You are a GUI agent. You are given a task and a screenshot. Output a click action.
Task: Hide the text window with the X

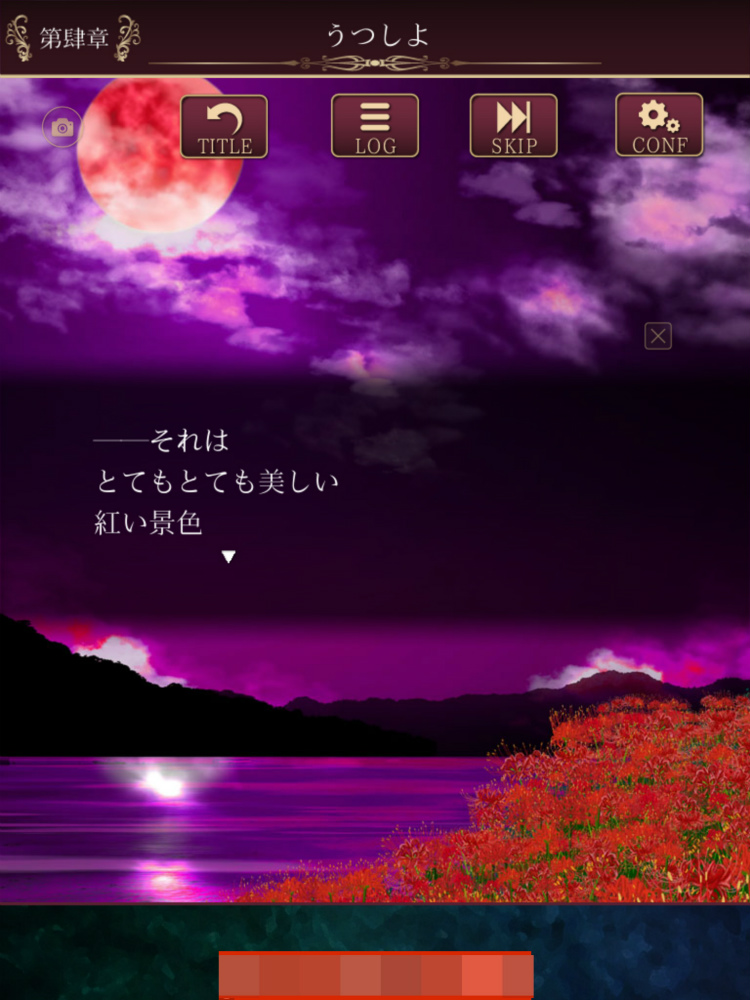tap(658, 335)
